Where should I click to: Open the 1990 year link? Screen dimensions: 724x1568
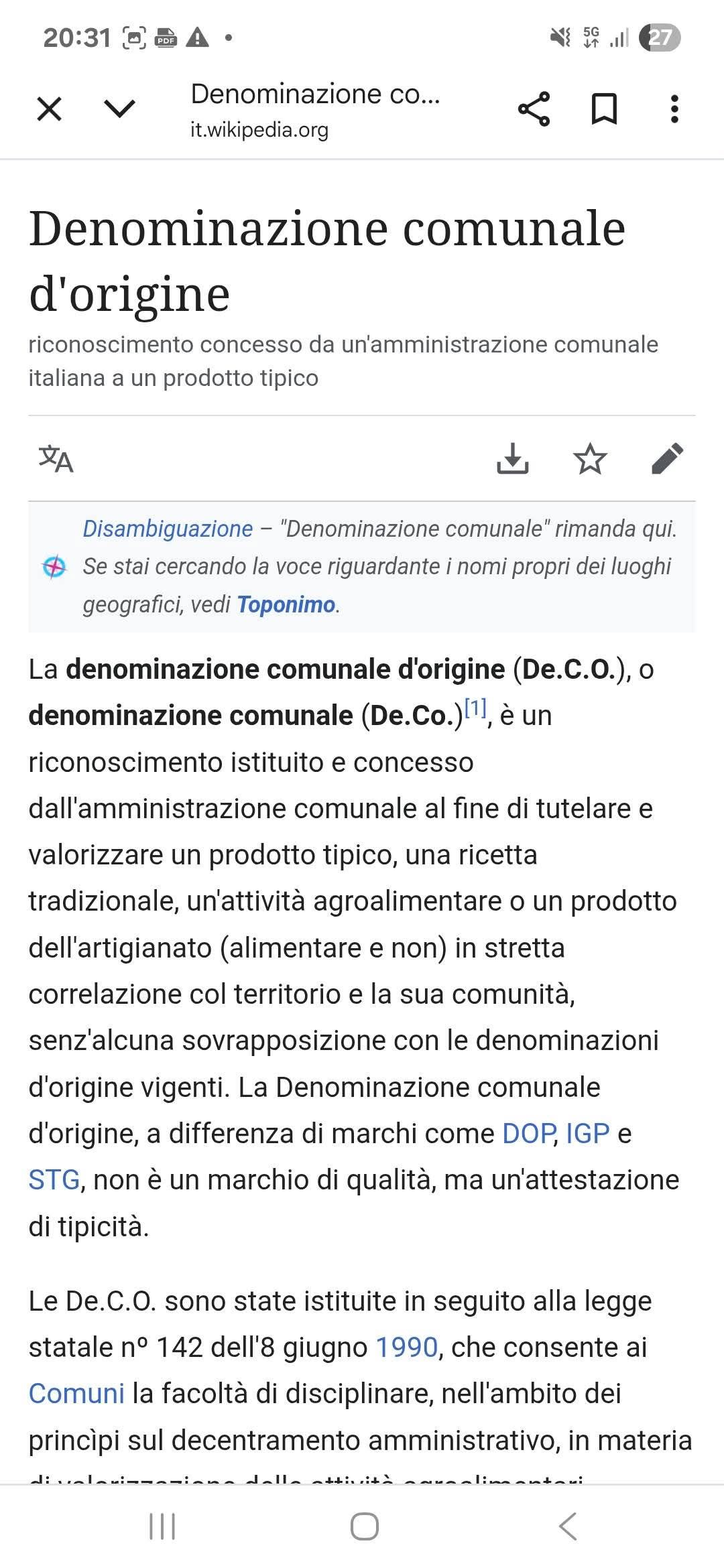pos(406,1347)
